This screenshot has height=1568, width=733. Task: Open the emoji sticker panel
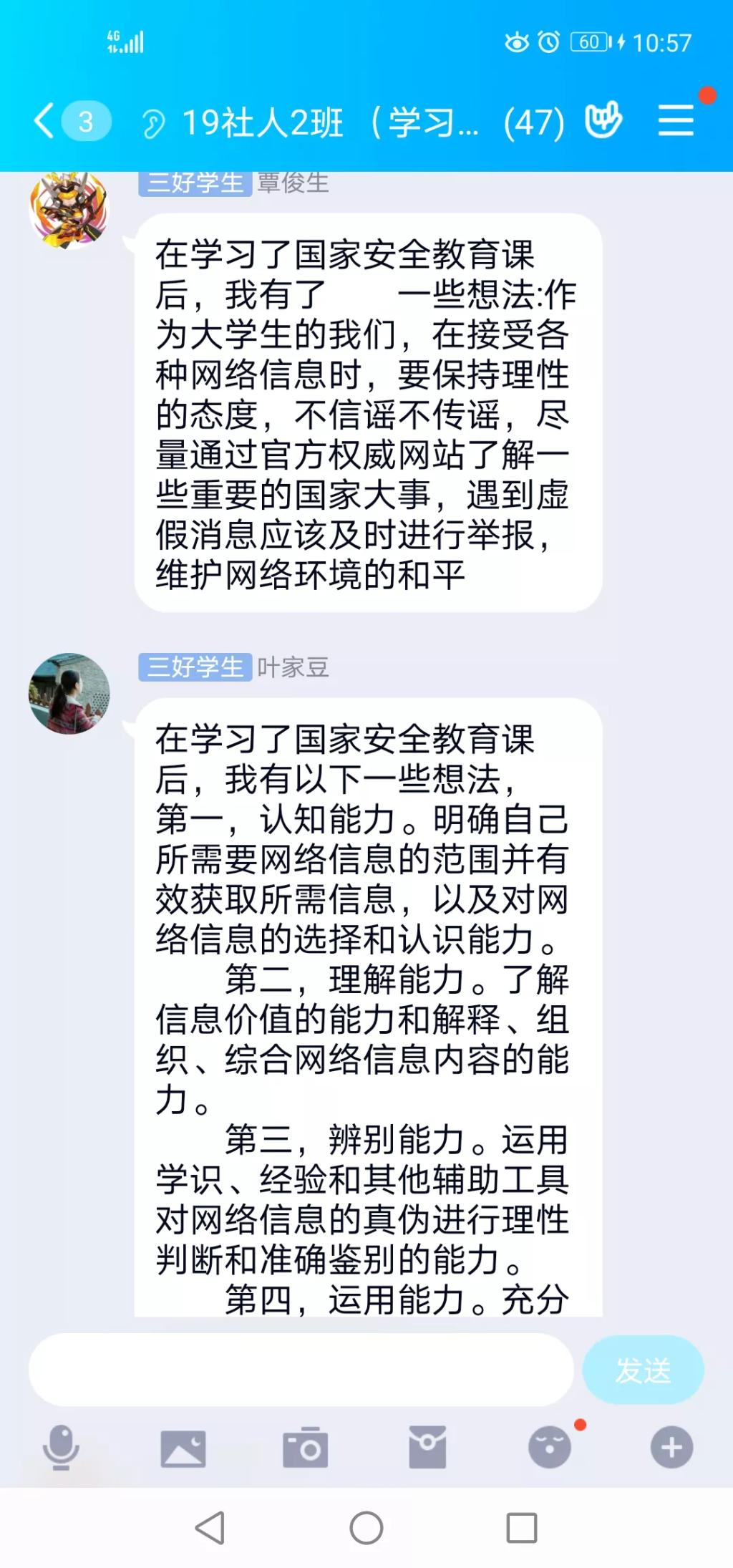(x=550, y=1448)
